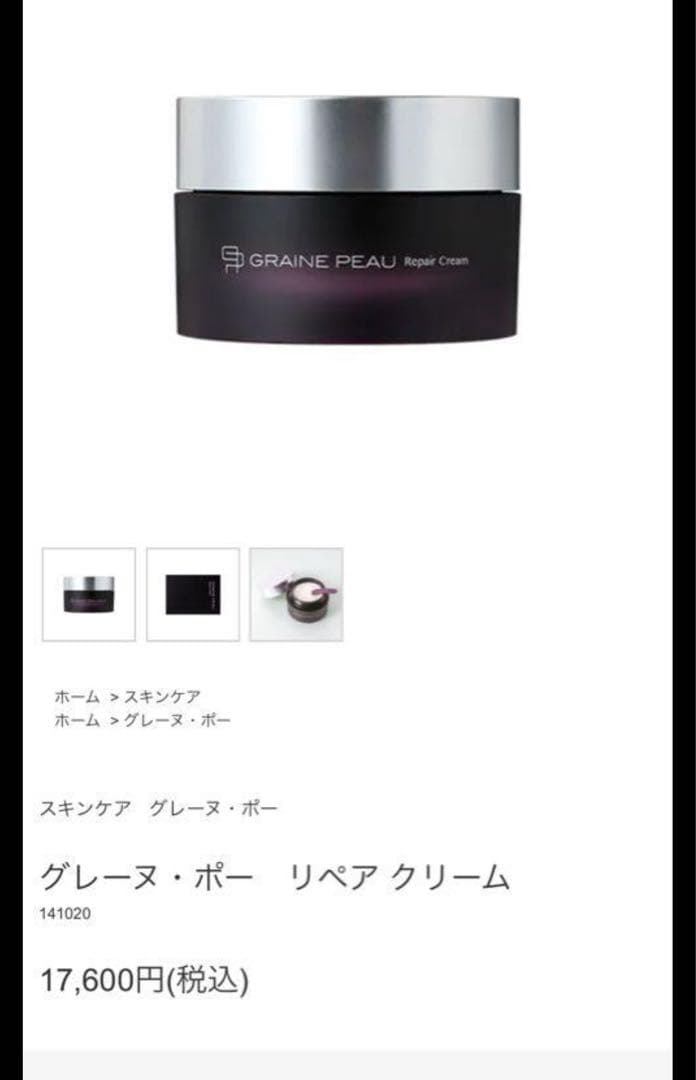Open the グレーヌ・ポー breadcrumb link
The image size is (696, 1080).
click(177, 720)
